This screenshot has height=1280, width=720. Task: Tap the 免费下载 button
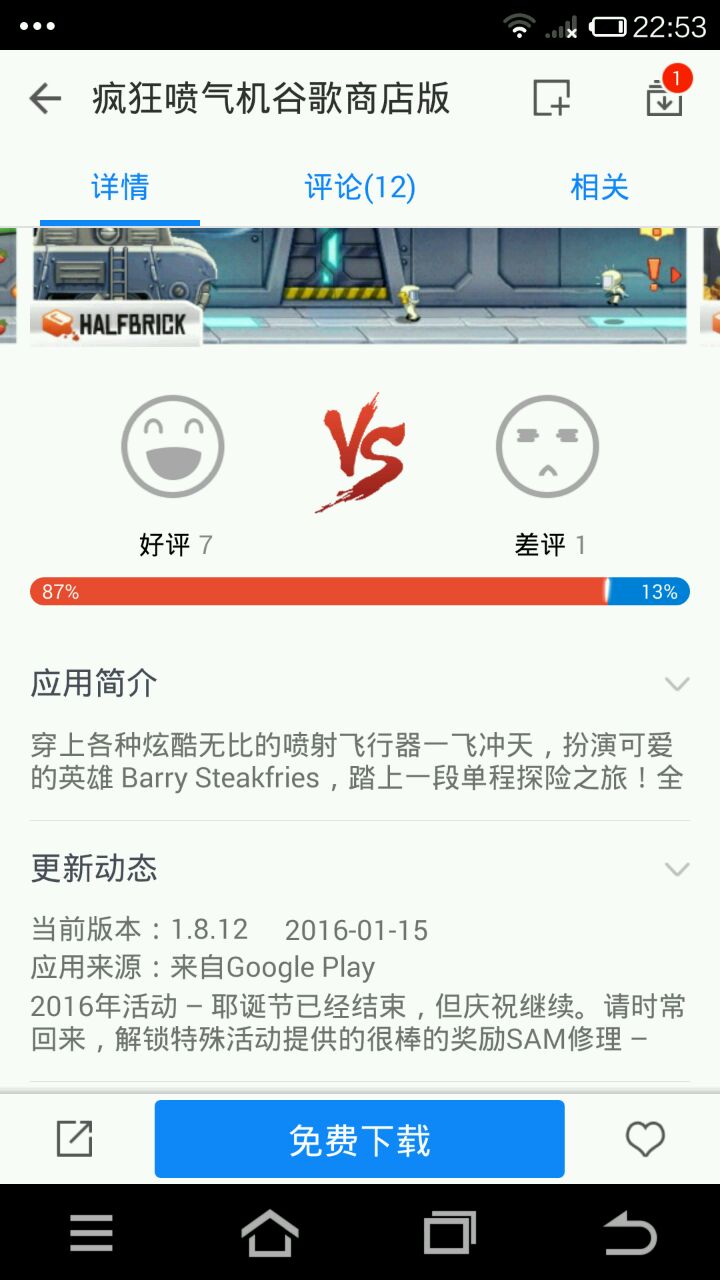359,1139
